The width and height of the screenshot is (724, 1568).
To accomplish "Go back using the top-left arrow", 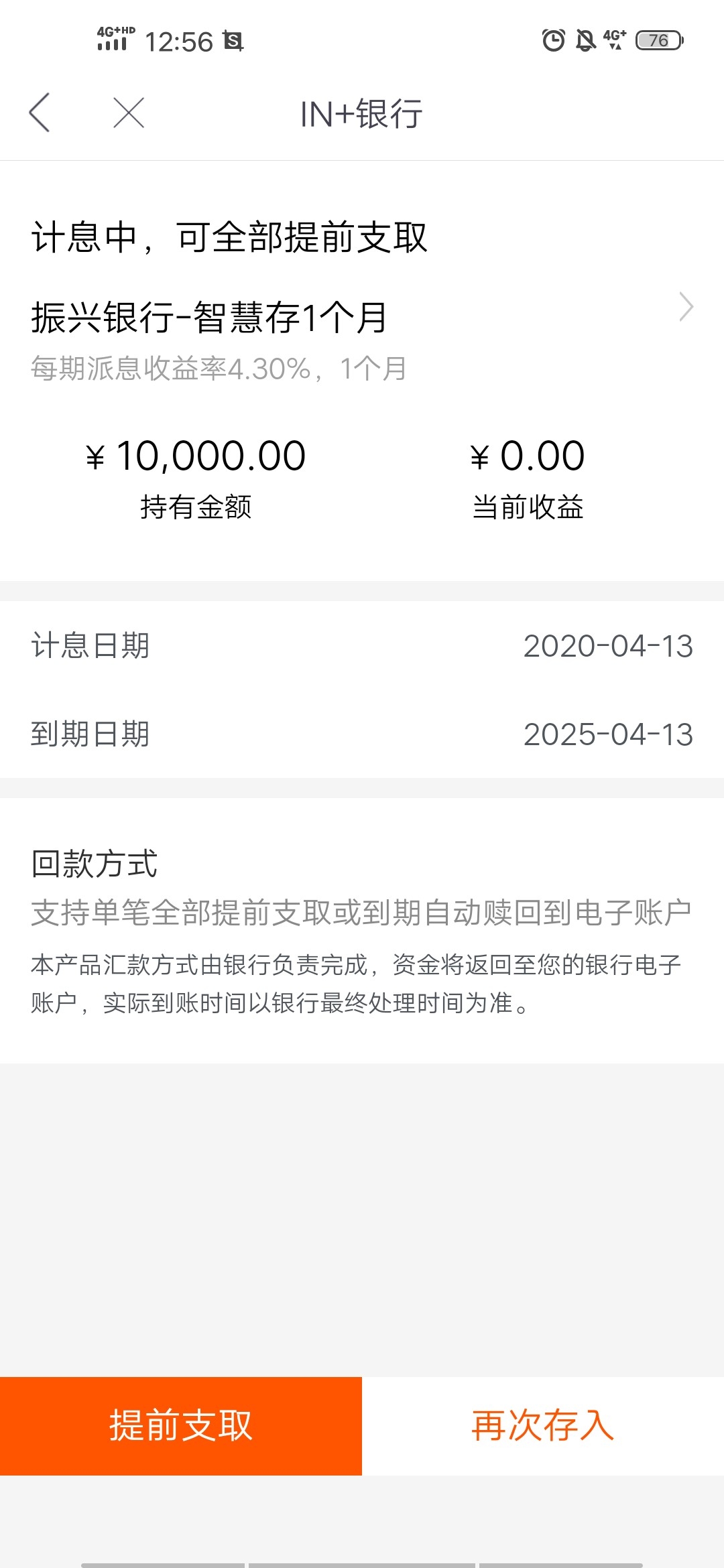I will click(40, 113).
